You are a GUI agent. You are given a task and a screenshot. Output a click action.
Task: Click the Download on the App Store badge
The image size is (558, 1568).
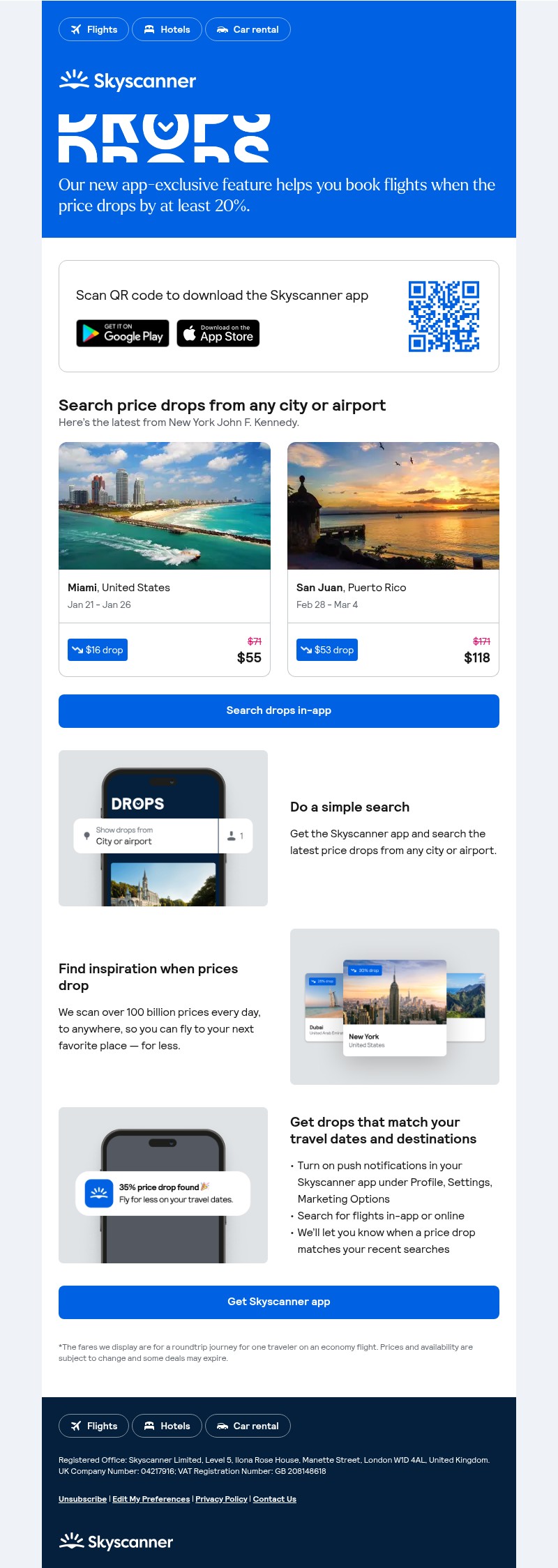(218, 333)
